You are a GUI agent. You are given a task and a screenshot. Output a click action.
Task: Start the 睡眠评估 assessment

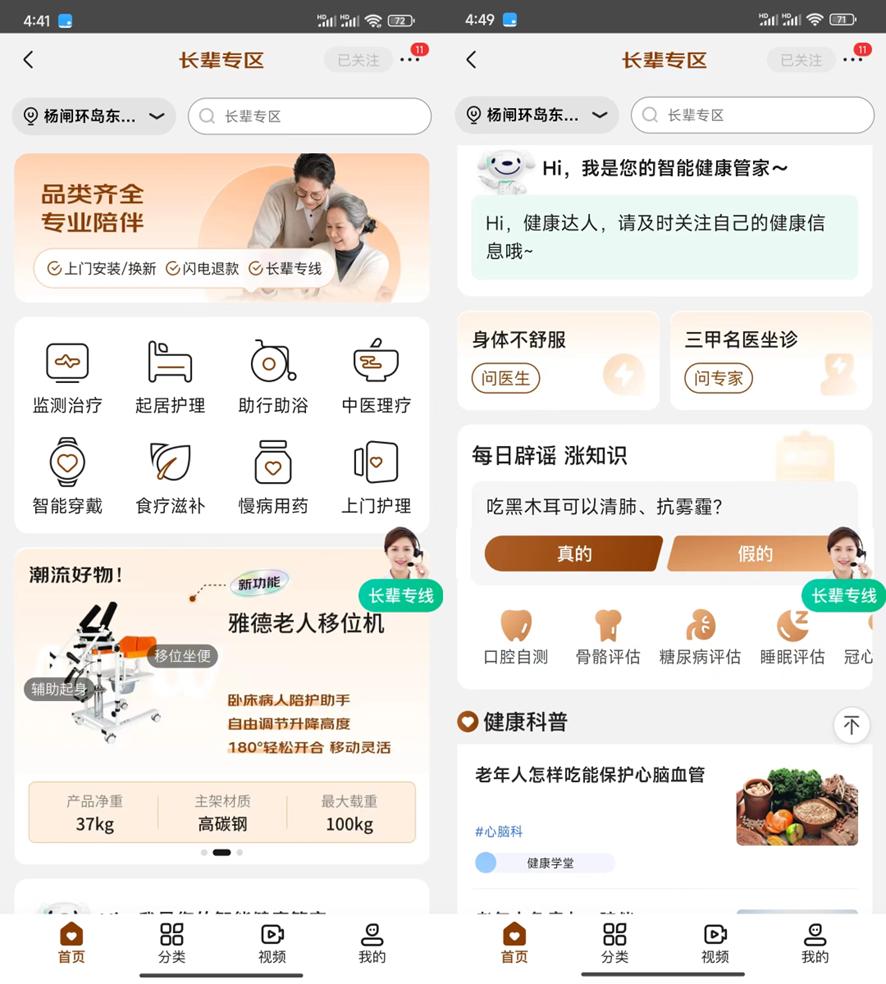(792, 638)
